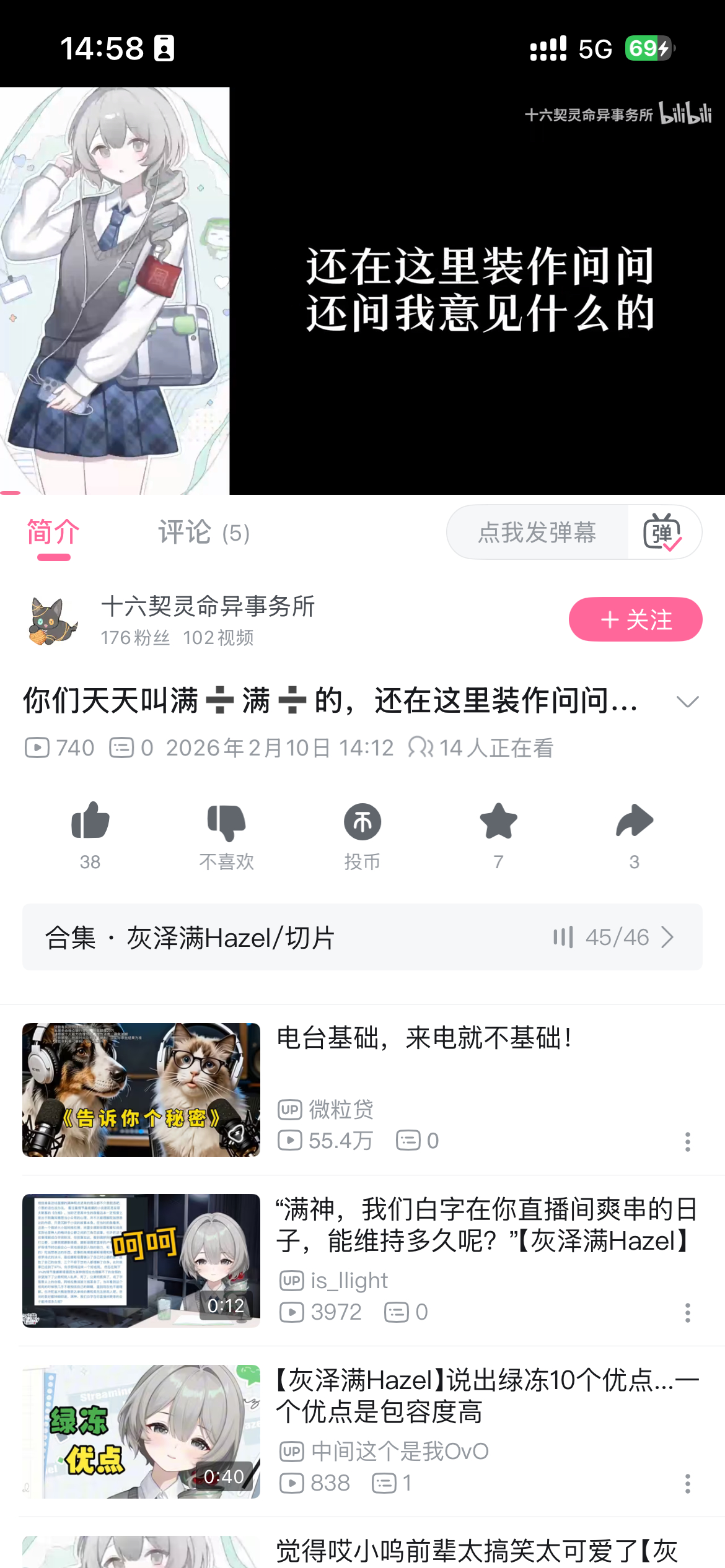Open more options for 电台基础 video
The width and height of the screenshot is (725, 1568).
(x=687, y=1141)
